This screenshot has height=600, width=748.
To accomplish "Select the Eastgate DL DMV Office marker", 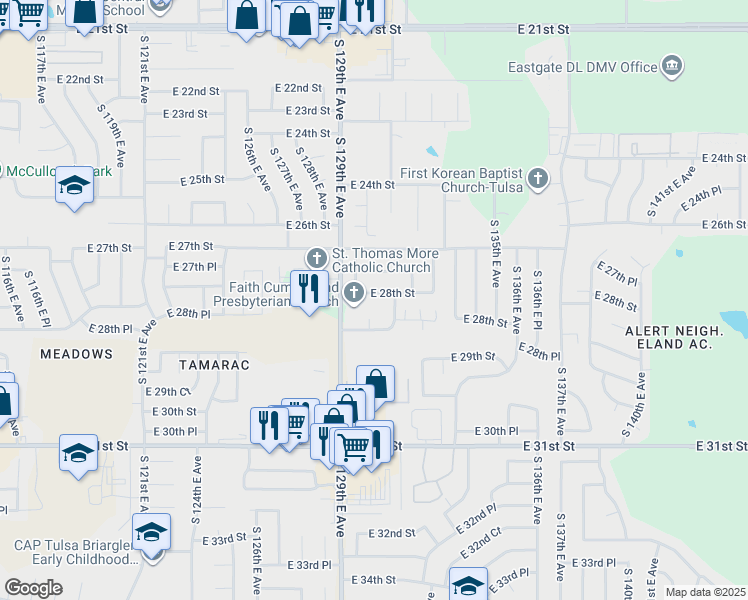I will pos(672,67).
